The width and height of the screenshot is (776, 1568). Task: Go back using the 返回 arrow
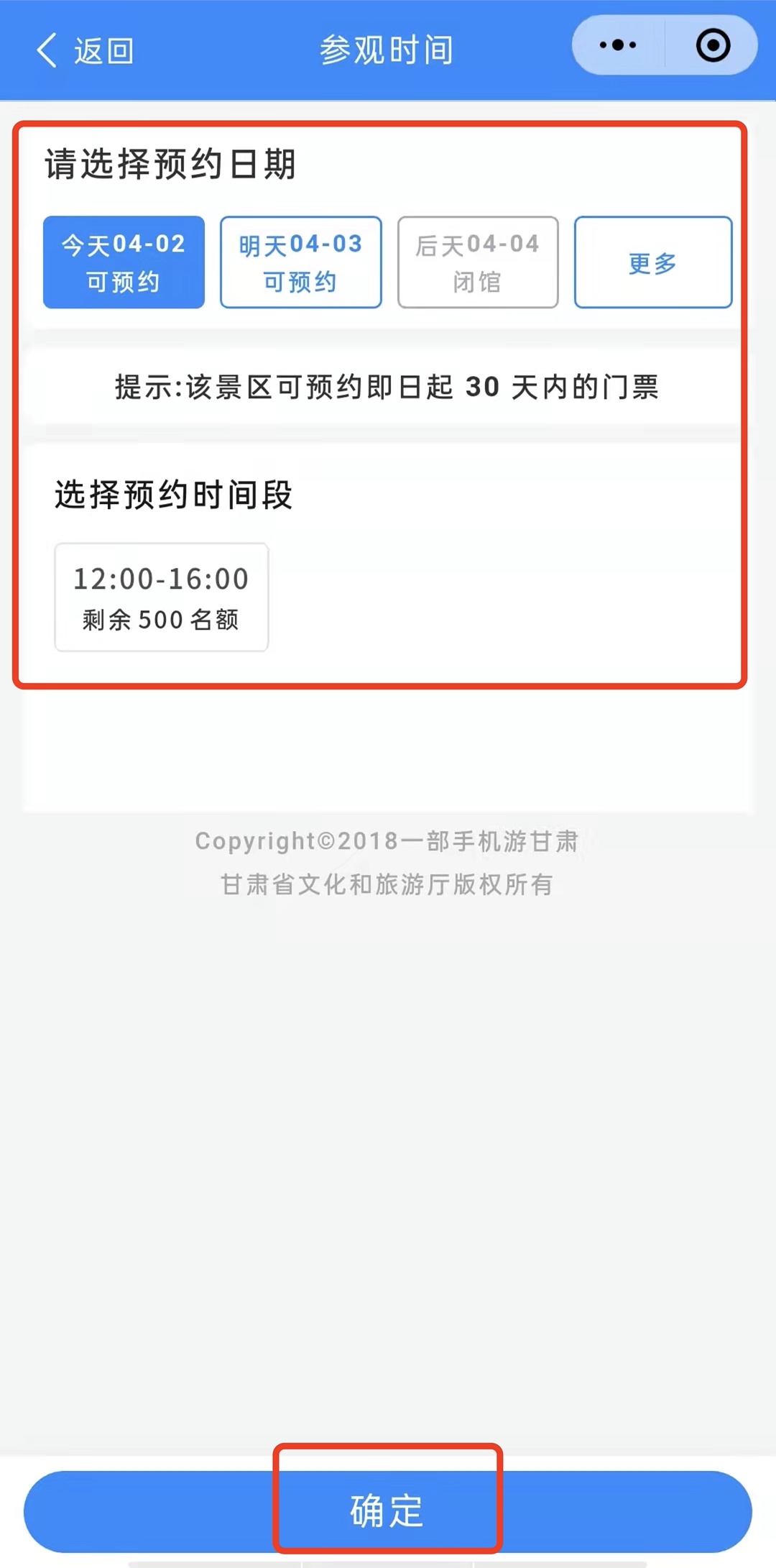tap(83, 50)
